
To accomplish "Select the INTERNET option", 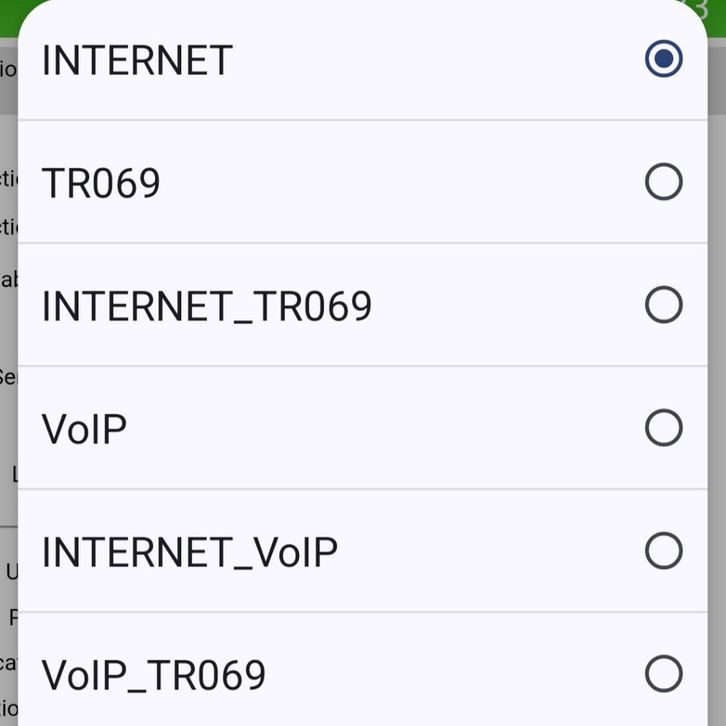I will point(363,59).
